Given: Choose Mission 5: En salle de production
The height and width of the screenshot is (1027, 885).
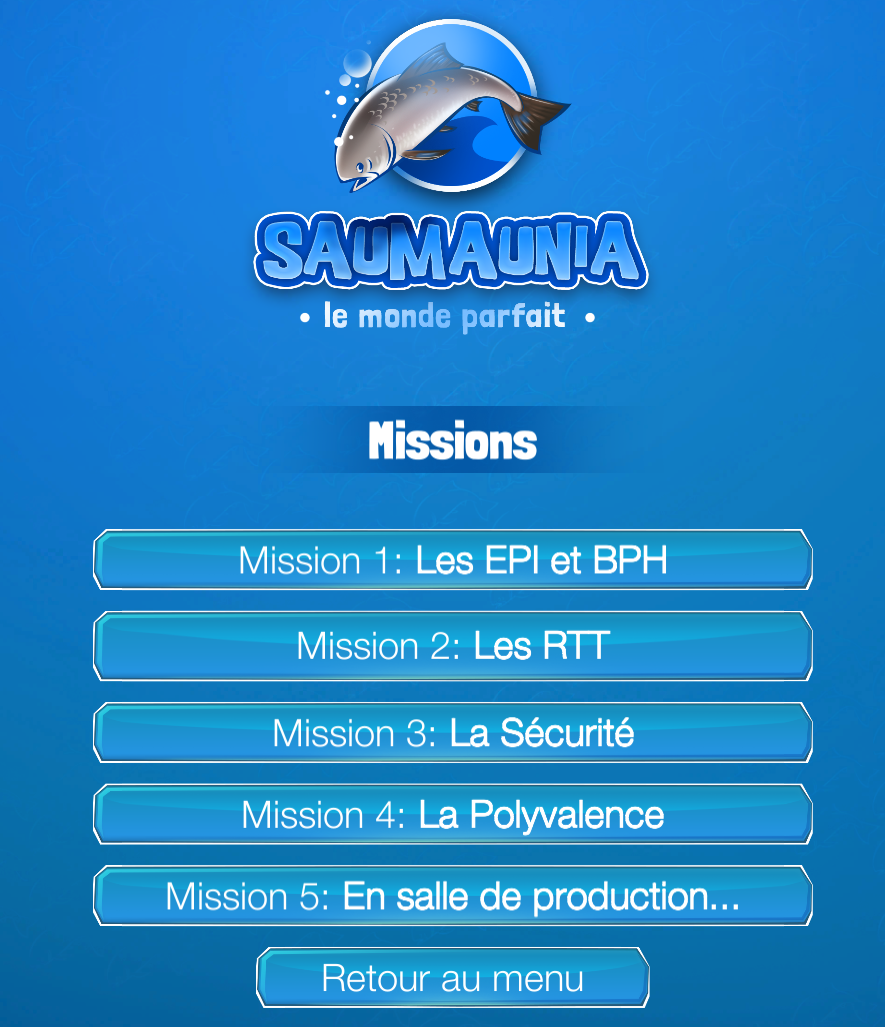Looking at the screenshot, I should tap(452, 896).
